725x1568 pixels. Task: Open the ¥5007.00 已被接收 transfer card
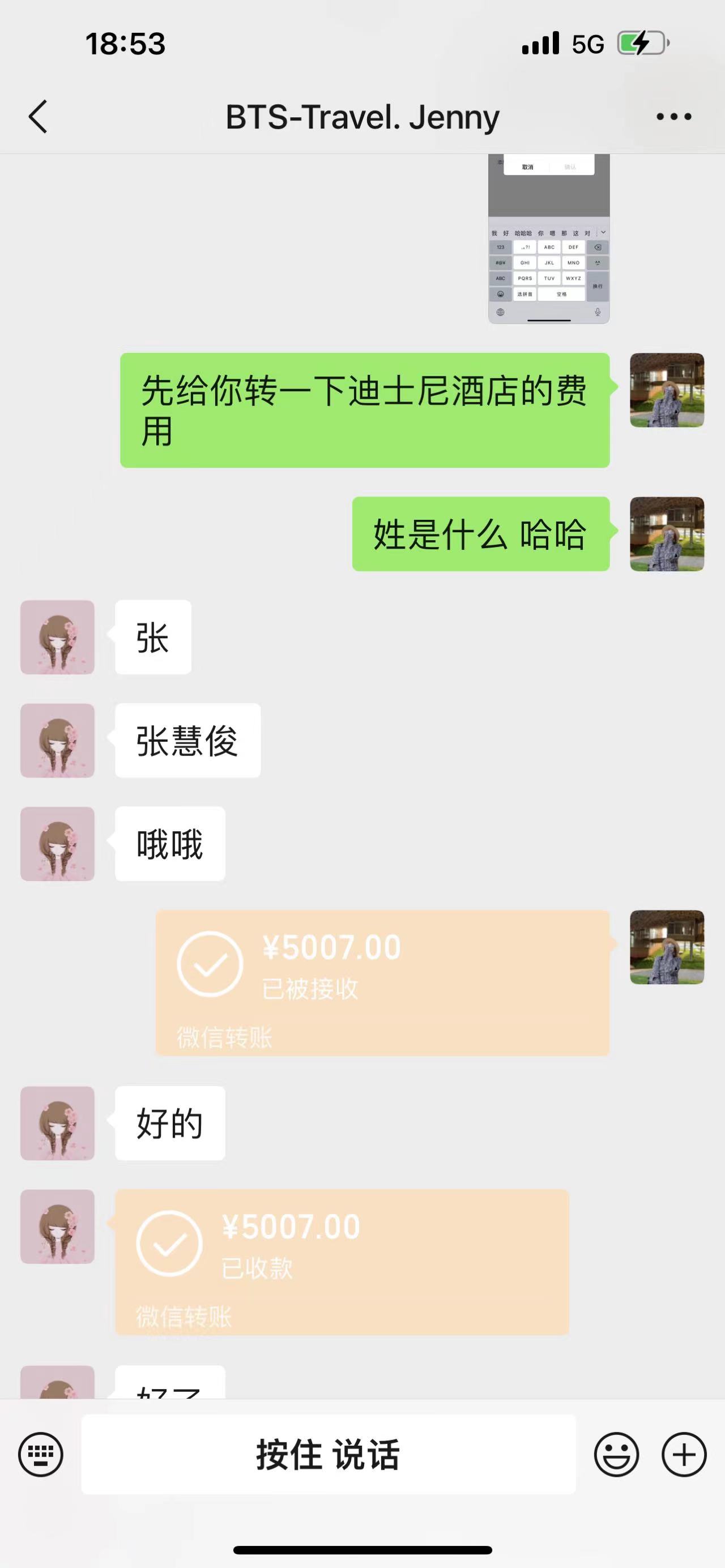point(382,982)
